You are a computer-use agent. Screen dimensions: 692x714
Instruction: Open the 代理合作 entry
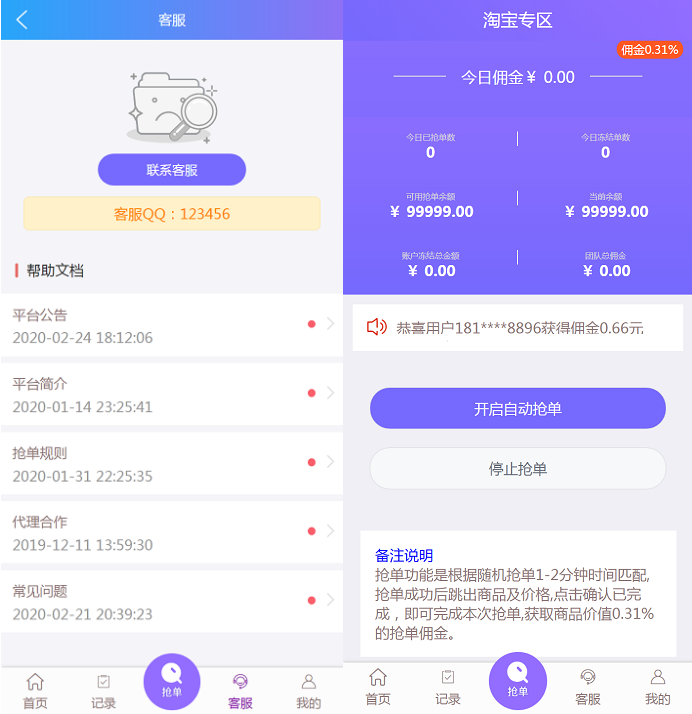click(x=172, y=532)
